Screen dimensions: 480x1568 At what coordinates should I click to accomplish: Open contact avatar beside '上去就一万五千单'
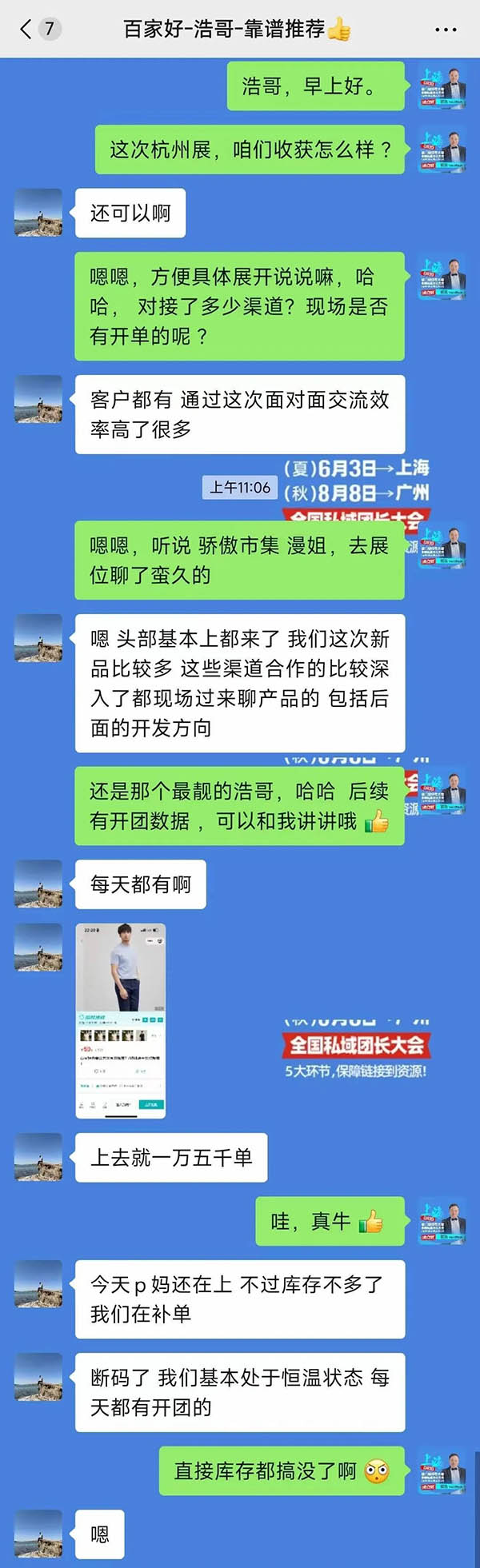38,1156
